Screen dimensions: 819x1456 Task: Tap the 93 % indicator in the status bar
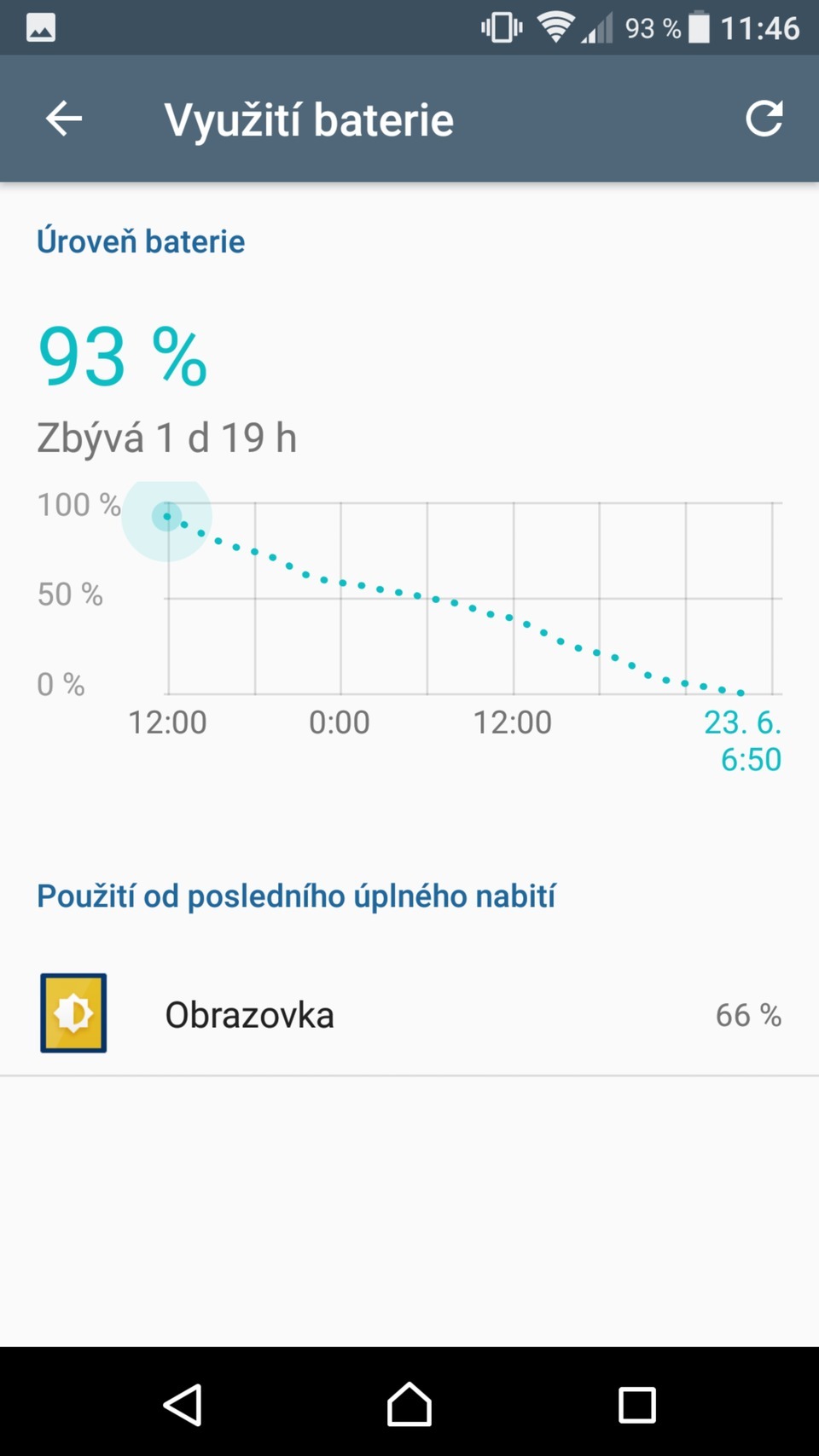coord(652,28)
